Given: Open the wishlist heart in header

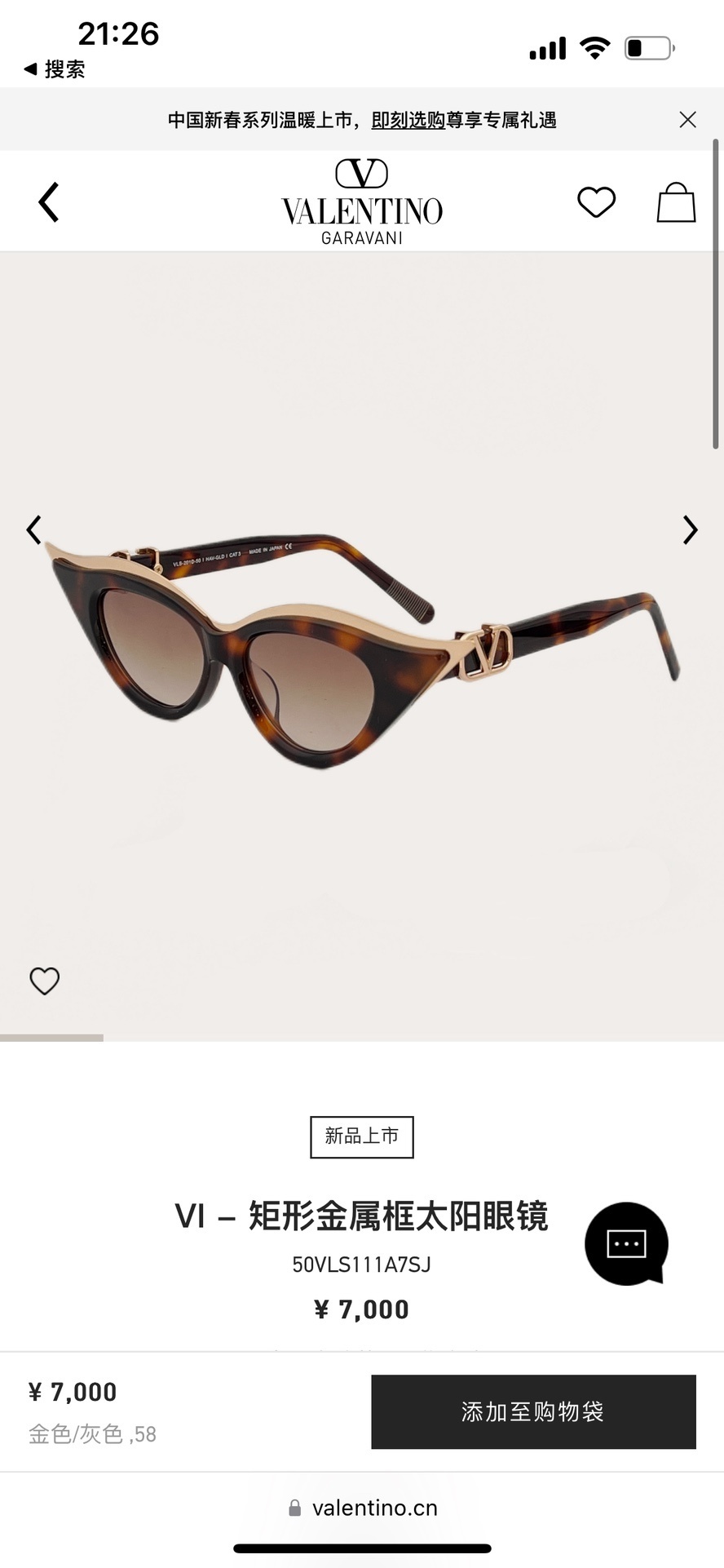Looking at the screenshot, I should (x=596, y=202).
